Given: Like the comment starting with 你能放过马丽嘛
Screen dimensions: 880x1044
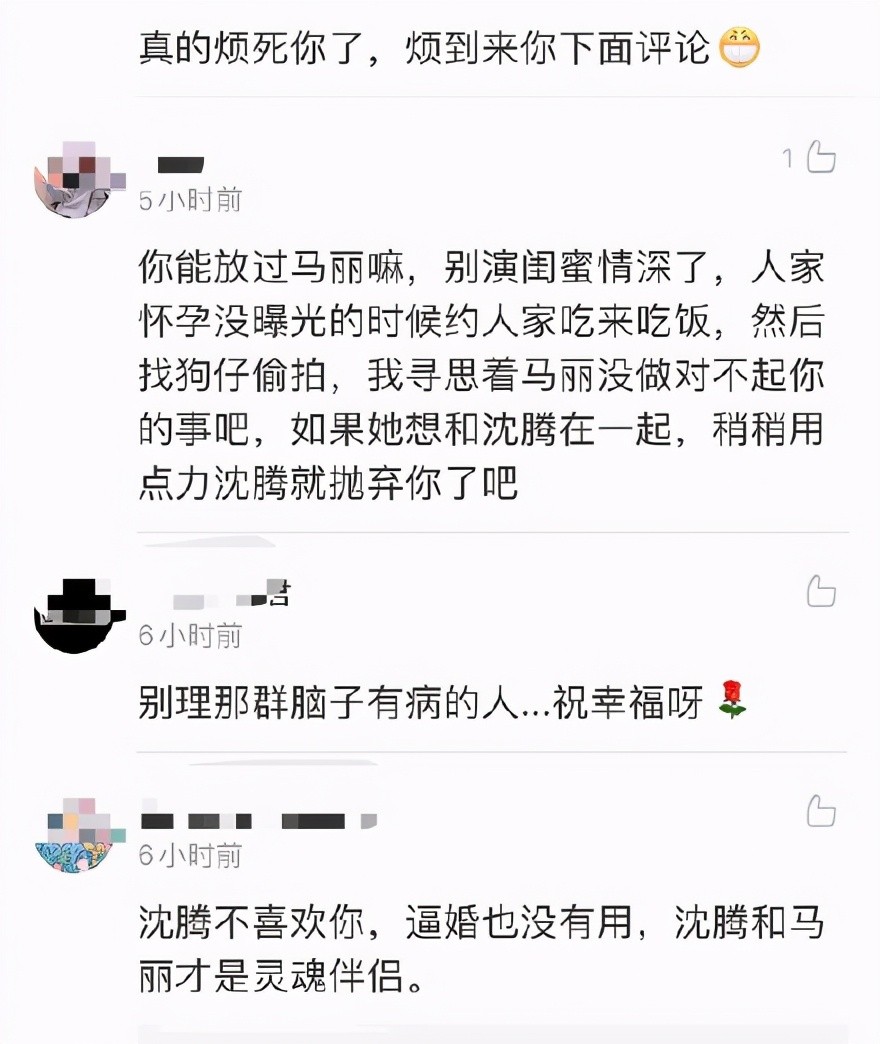Looking at the screenshot, I should pyautogui.click(x=820, y=157).
